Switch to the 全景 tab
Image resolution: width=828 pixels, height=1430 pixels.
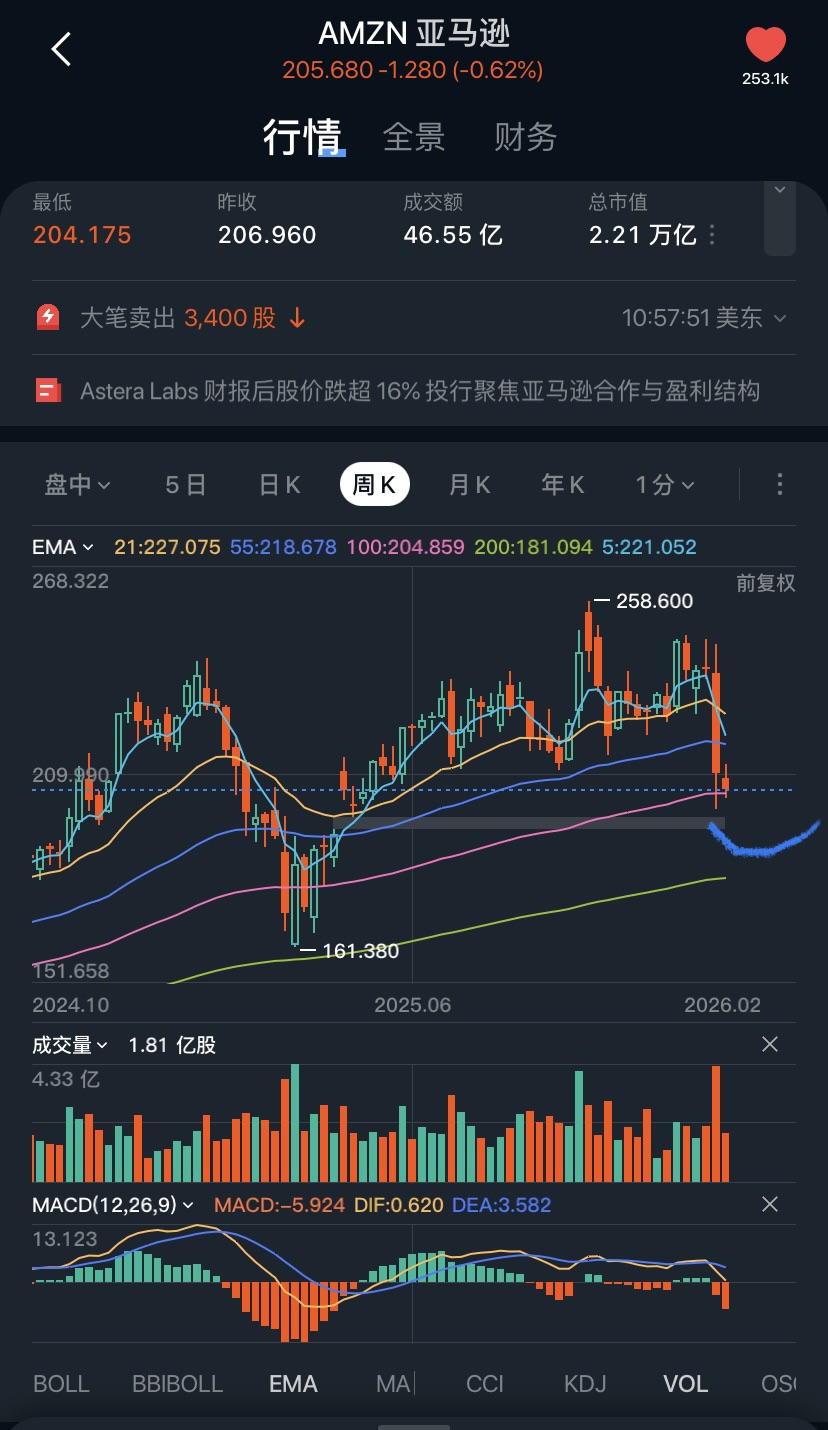click(x=414, y=137)
